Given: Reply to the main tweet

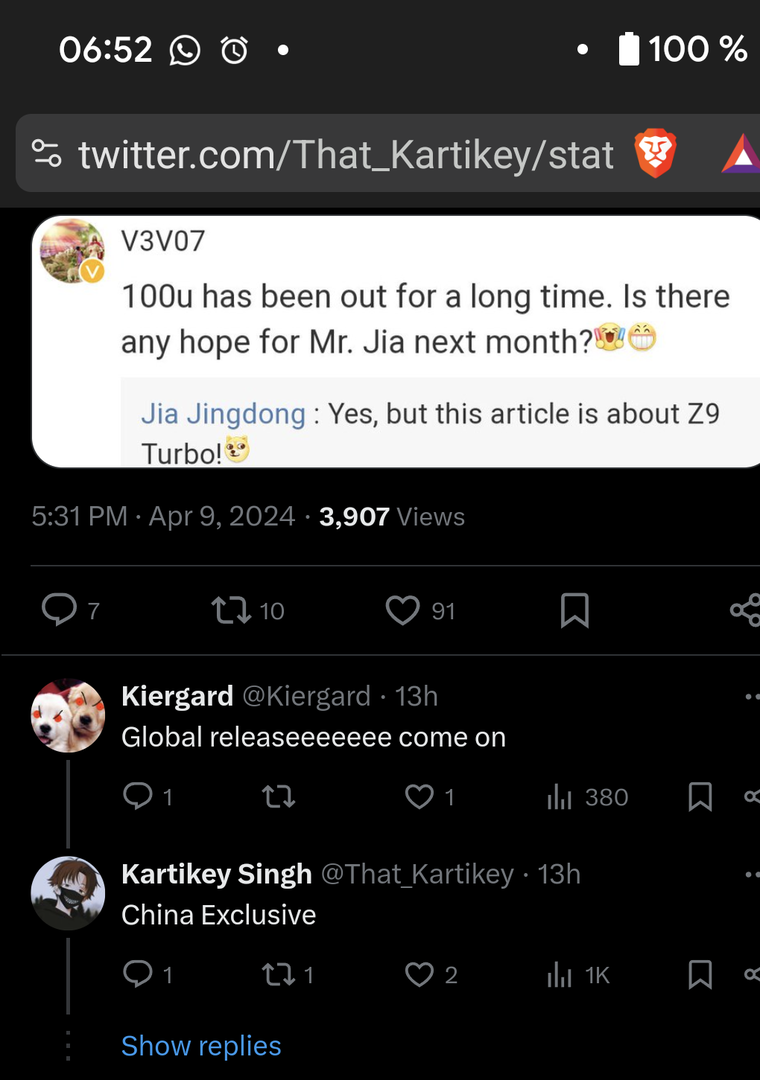Looking at the screenshot, I should point(60,610).
